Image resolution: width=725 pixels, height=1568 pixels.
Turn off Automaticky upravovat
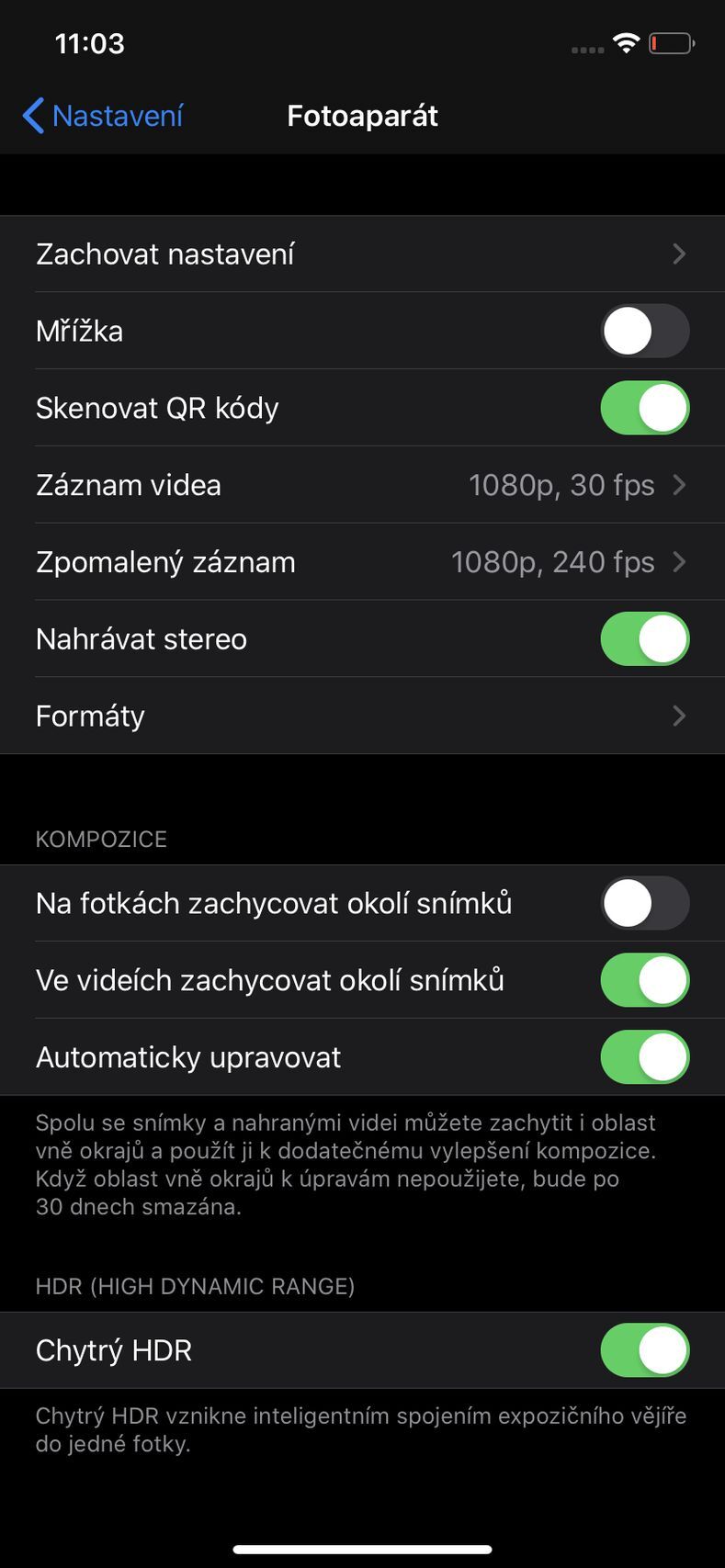pos(644,1057)
